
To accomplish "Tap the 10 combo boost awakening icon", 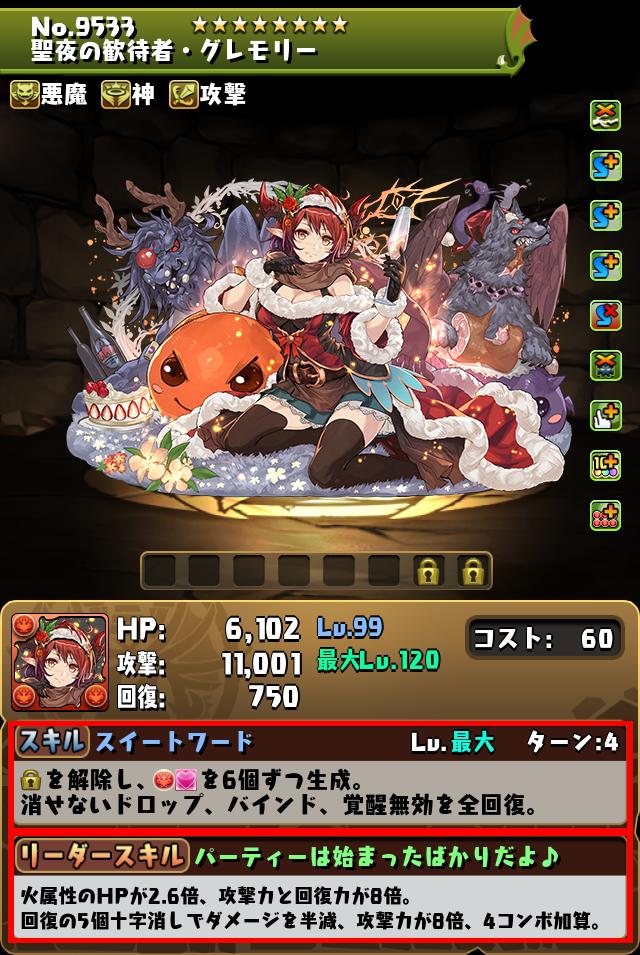I will pyautogui.click(x=606, y=466).
